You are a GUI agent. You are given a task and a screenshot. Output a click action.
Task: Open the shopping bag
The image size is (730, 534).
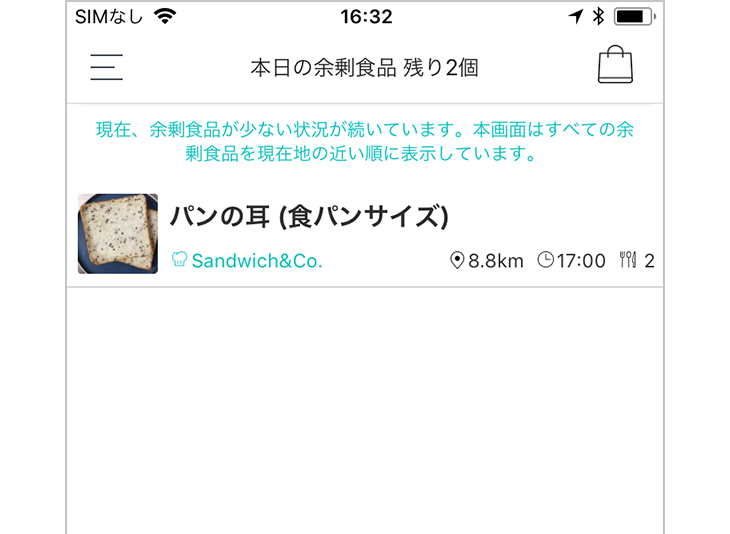615,66
